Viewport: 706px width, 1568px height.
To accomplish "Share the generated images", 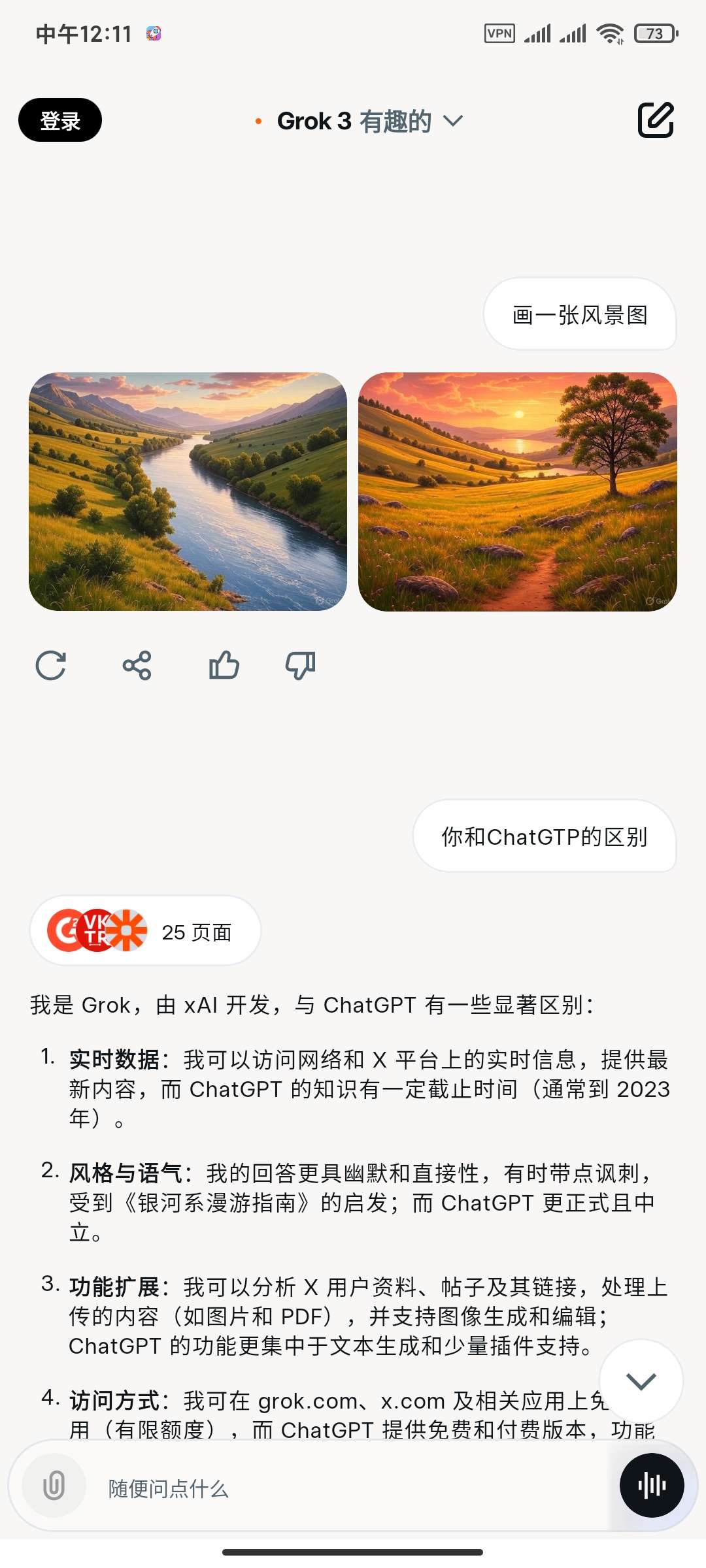I will [x=137, y=666].
